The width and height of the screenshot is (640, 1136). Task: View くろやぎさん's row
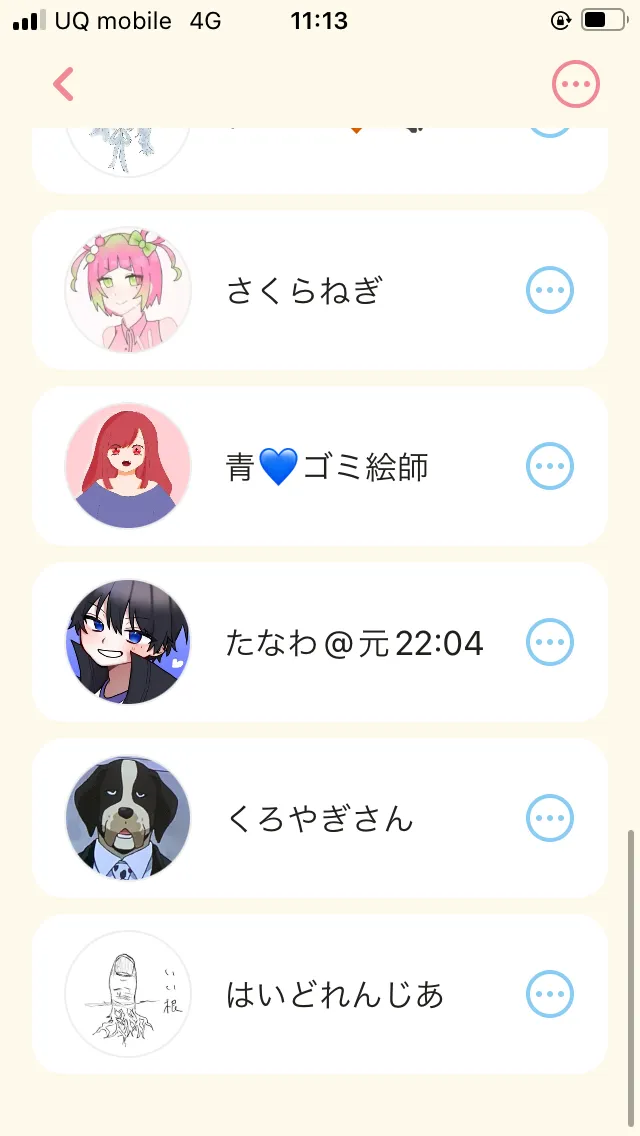(x=320, y=818)
